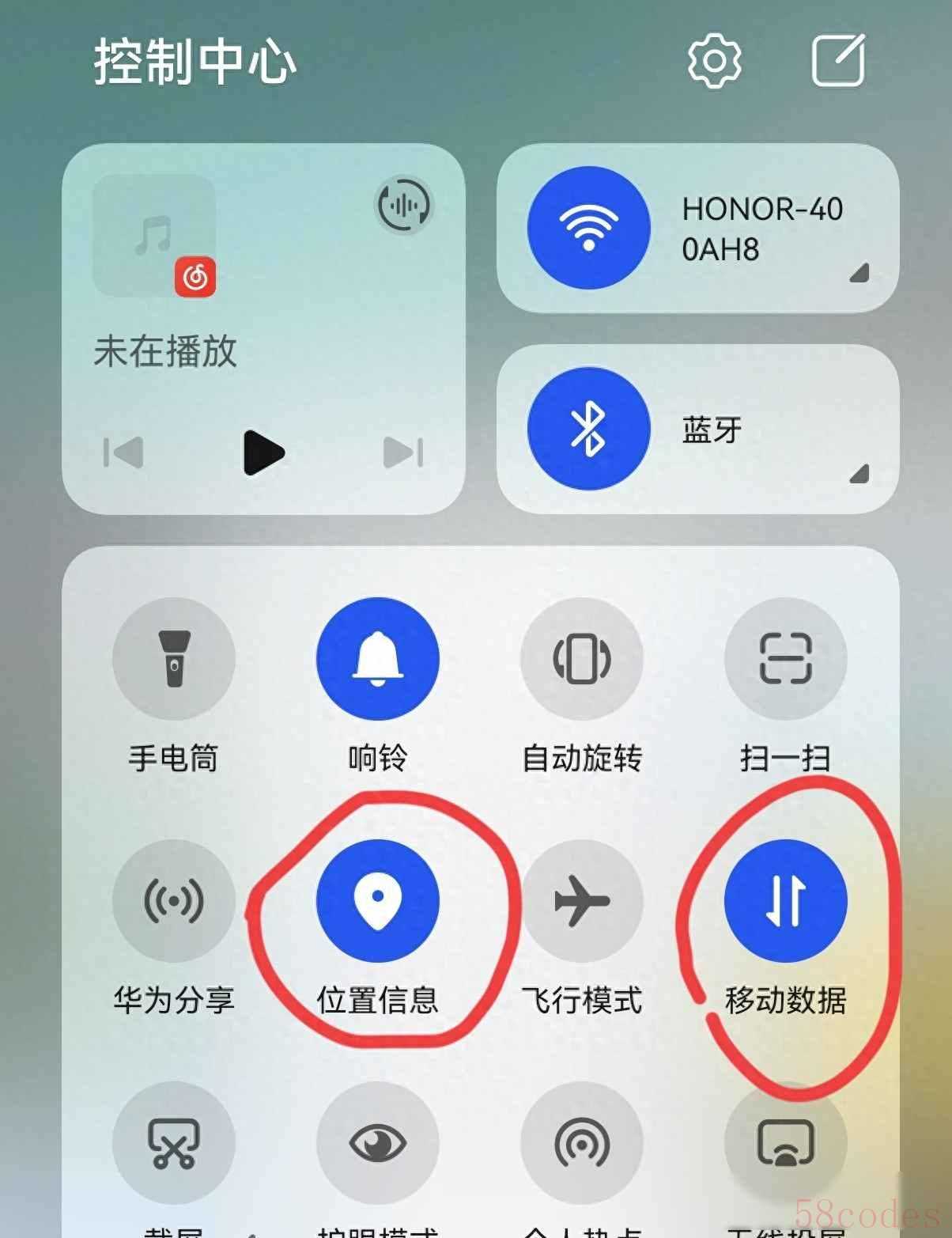This screenshot has width=952, height=1238.
Task: Start wireless projection tile
Action: pyautogui.click(x=786, y=1143)
